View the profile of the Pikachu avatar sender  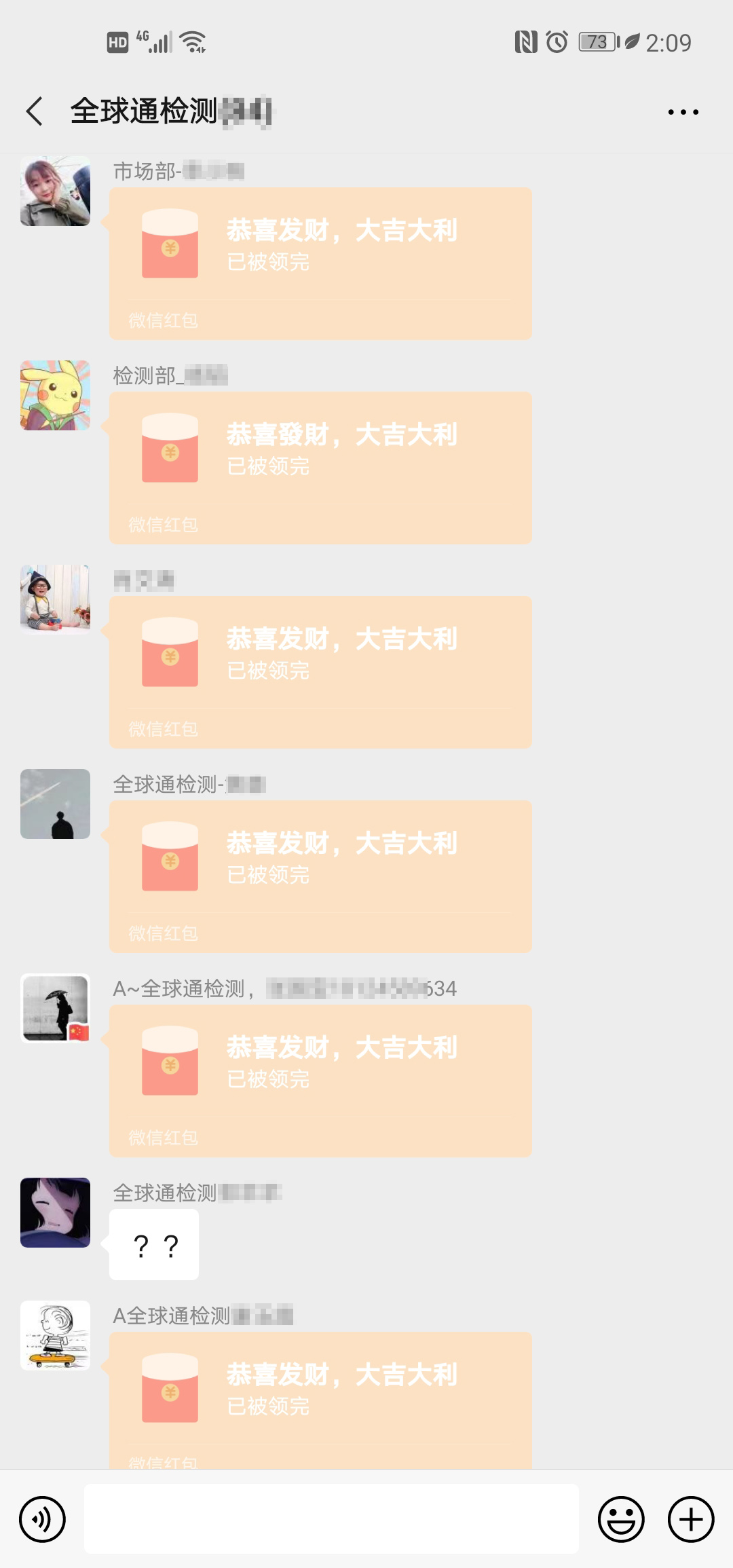point(55,395)
